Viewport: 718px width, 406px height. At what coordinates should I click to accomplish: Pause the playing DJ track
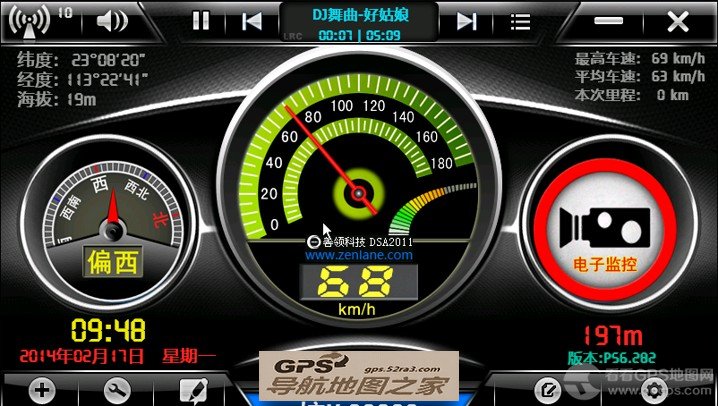pos(201,20)
